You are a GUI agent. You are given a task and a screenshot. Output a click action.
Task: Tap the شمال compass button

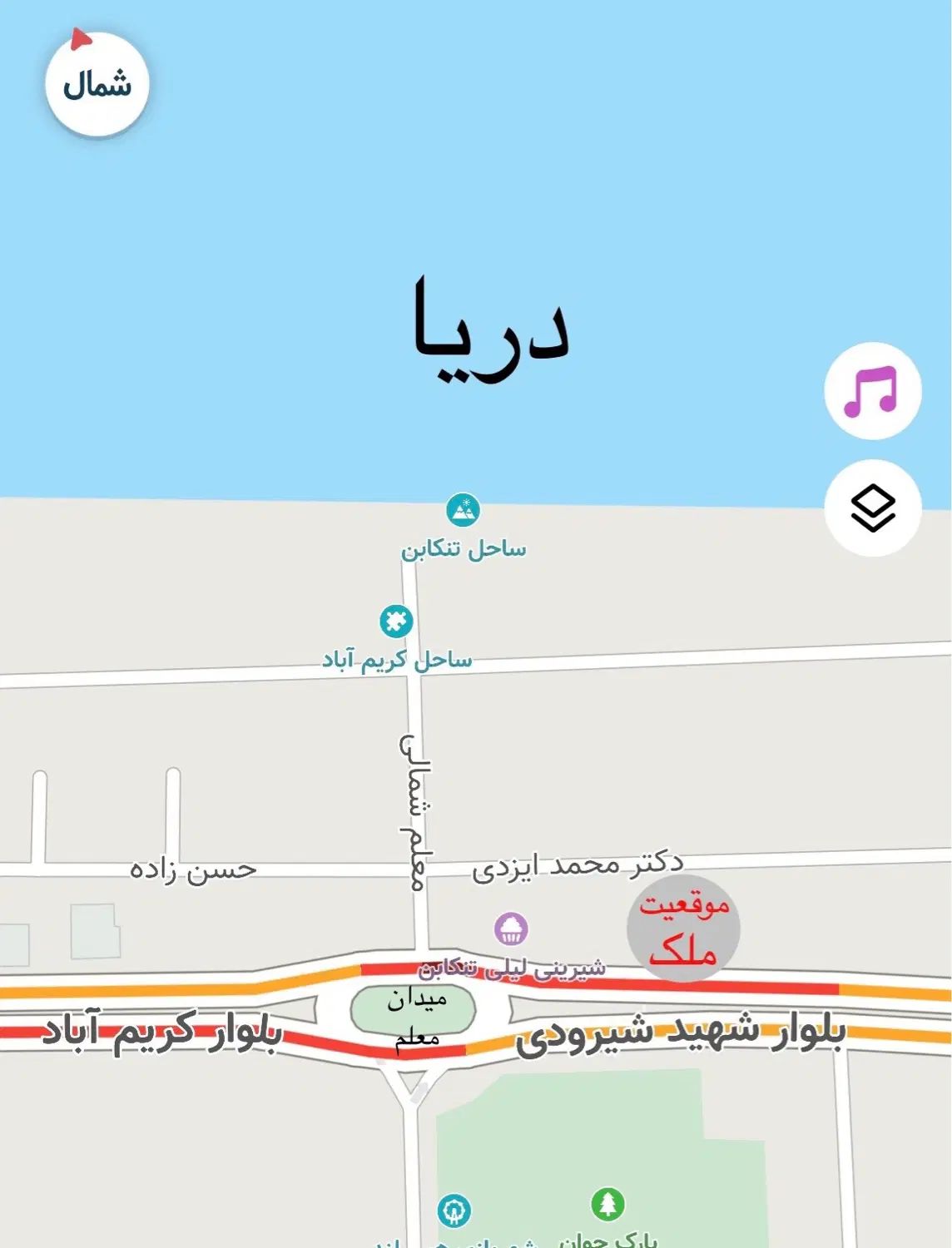coord(97,84)
